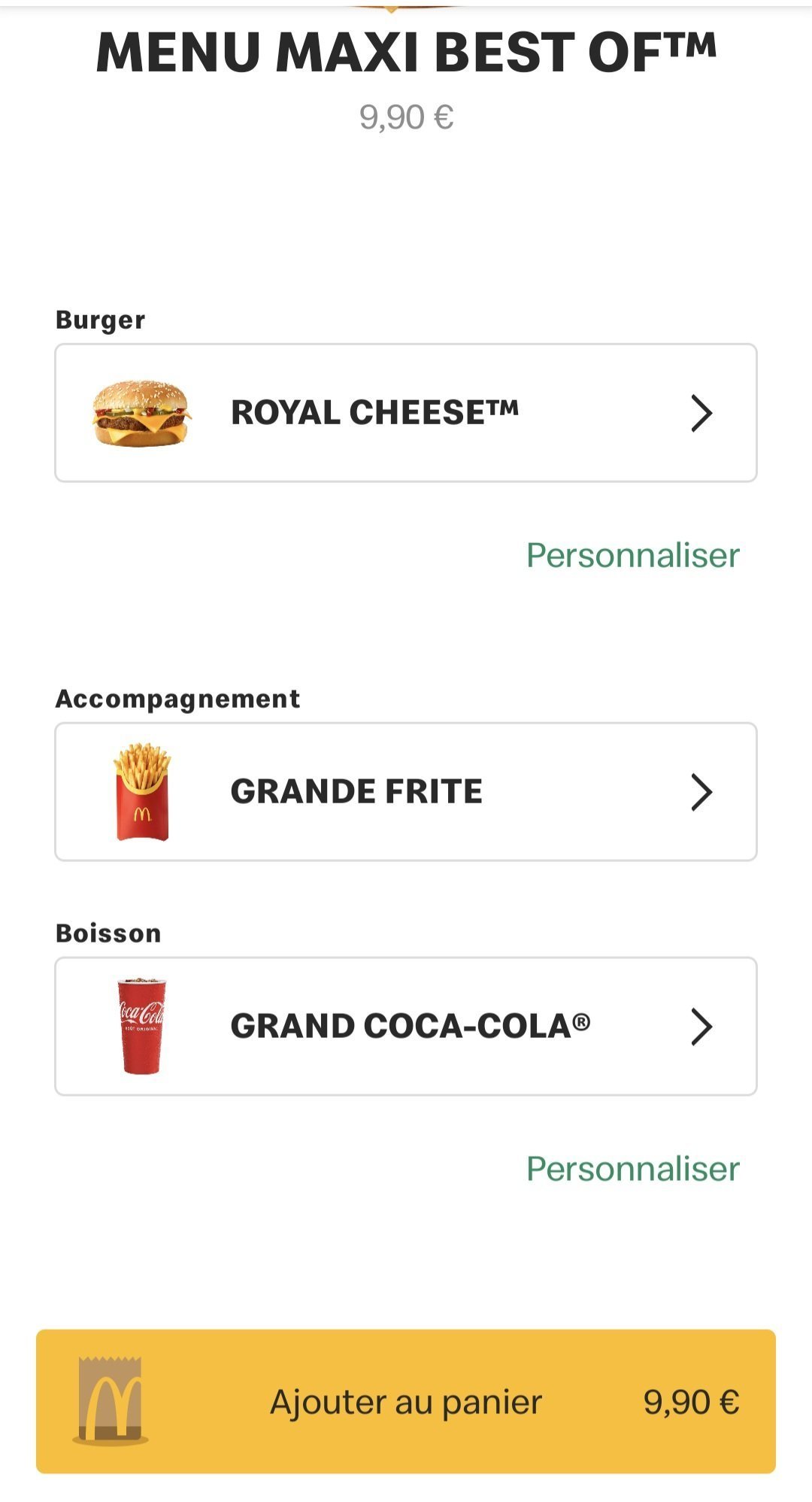This screenshot has height=1502, width=812.
Task: Open the Royal Cheese burger selection
Action: pyautogui.click(x=405, y=413)
